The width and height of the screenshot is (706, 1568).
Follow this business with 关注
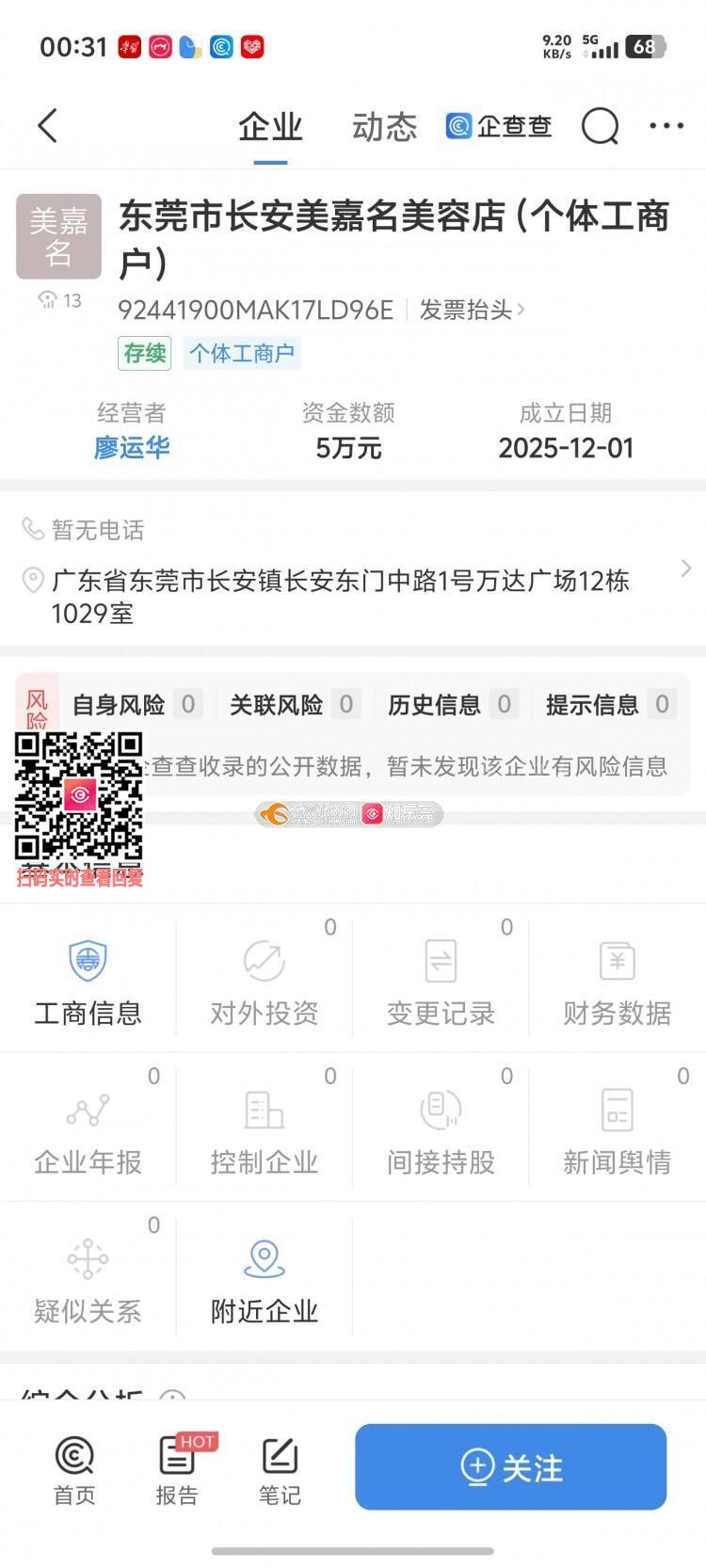coord(510,1466)
